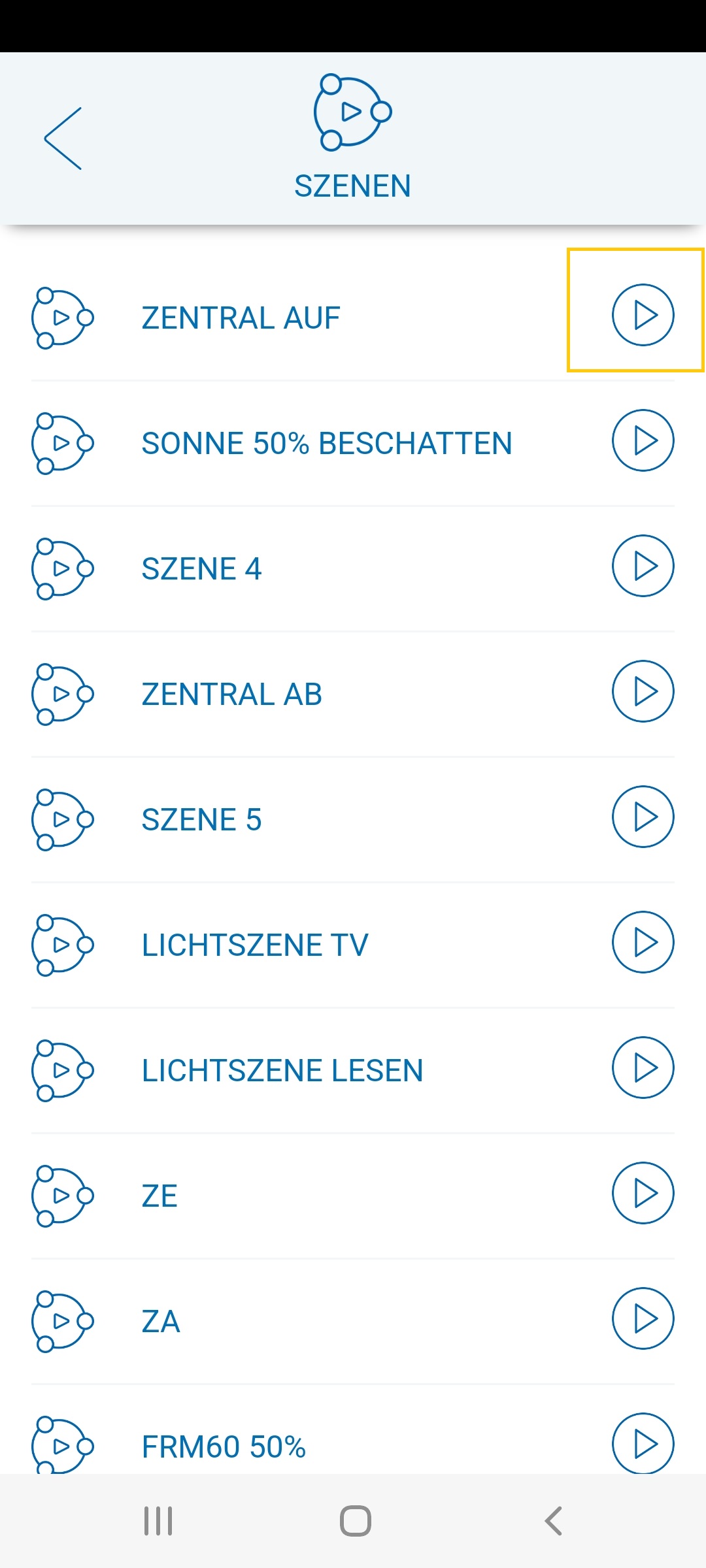
Task: Play the SZENE 4 scene
Action: 643,566
